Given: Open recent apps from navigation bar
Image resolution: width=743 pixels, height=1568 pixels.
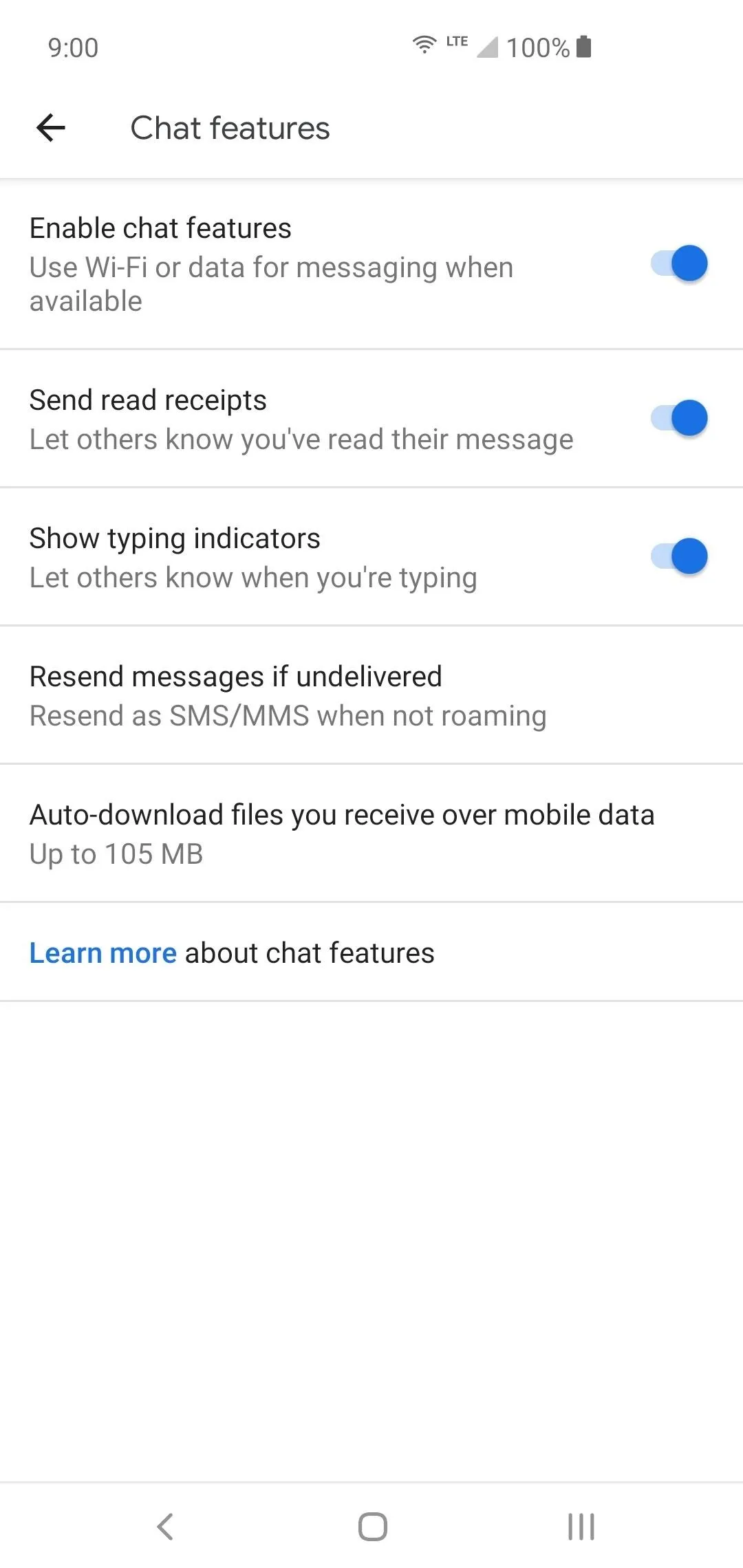Looking at the screenshot, I should 581,1527.
